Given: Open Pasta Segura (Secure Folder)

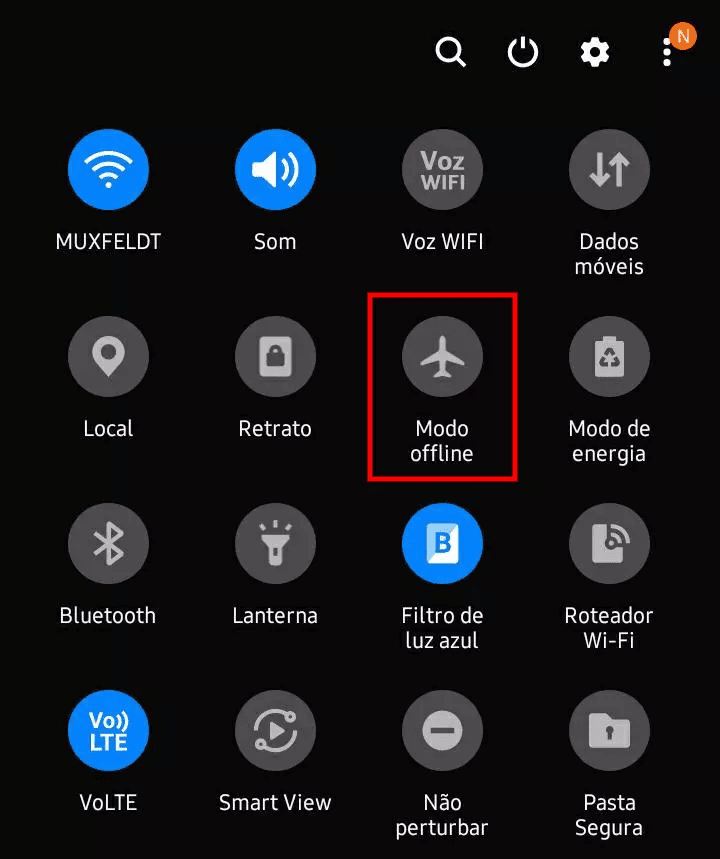Looking at the screenshot, I should coord(609,730).
